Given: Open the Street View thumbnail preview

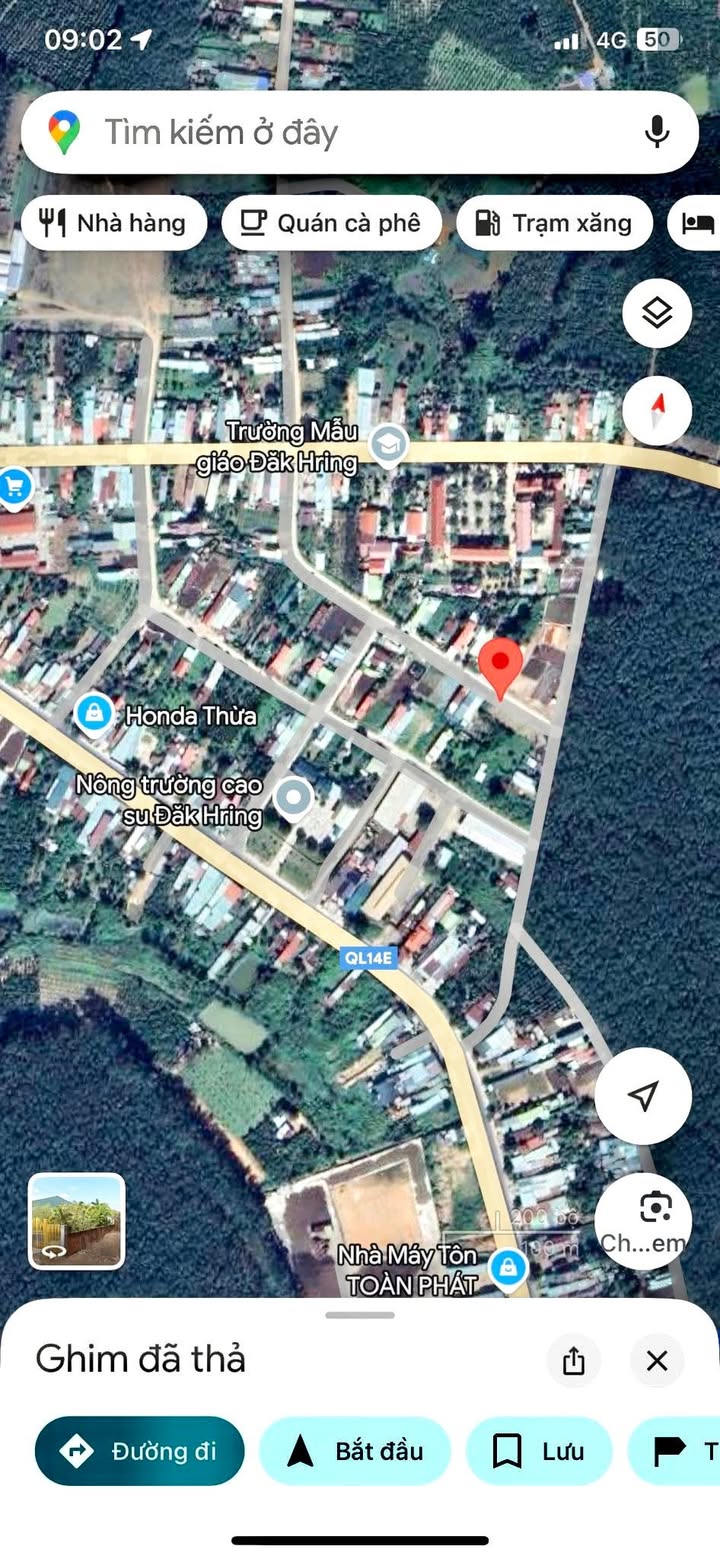Looking at the screenshot, I should click(77, 1221).
